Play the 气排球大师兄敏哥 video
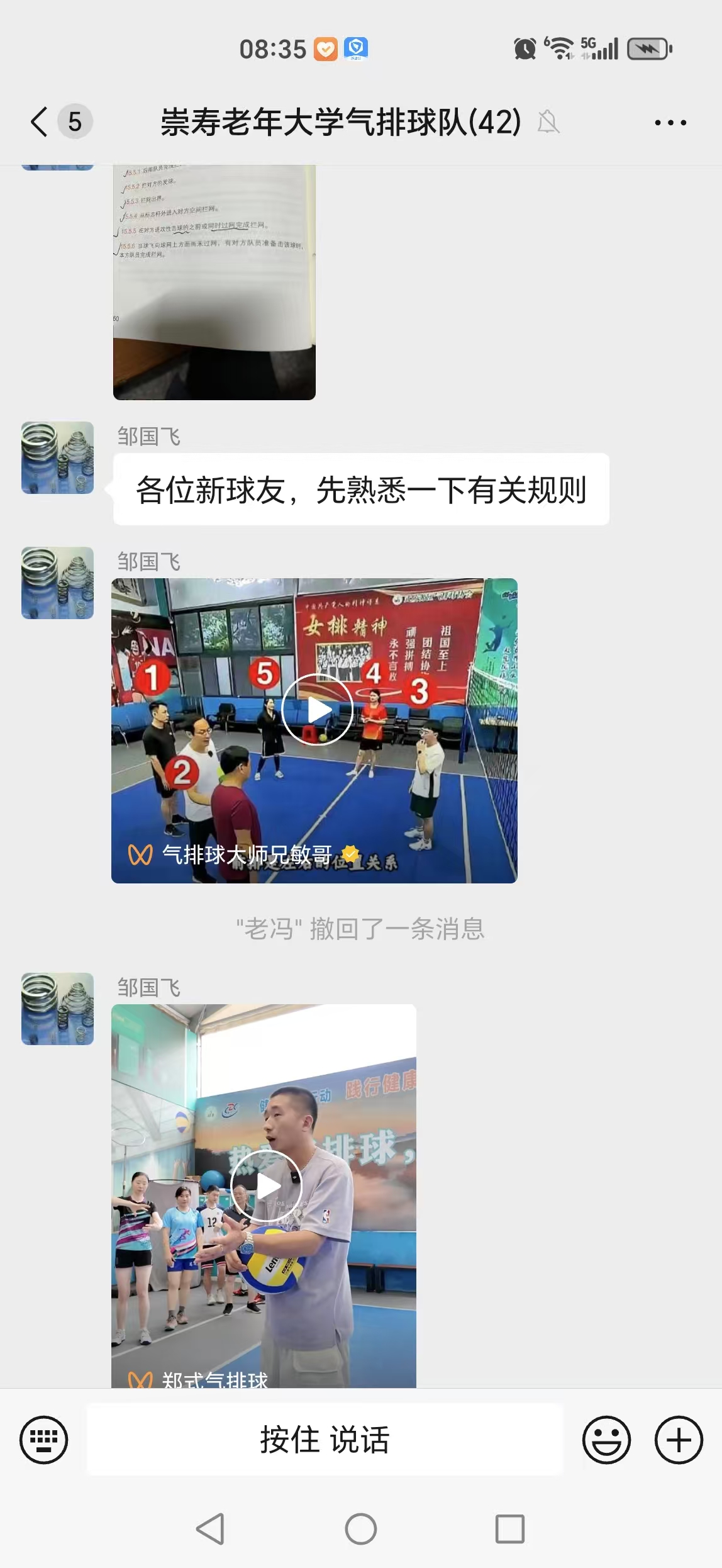The image size is (722, 1568). pos(316,710)
